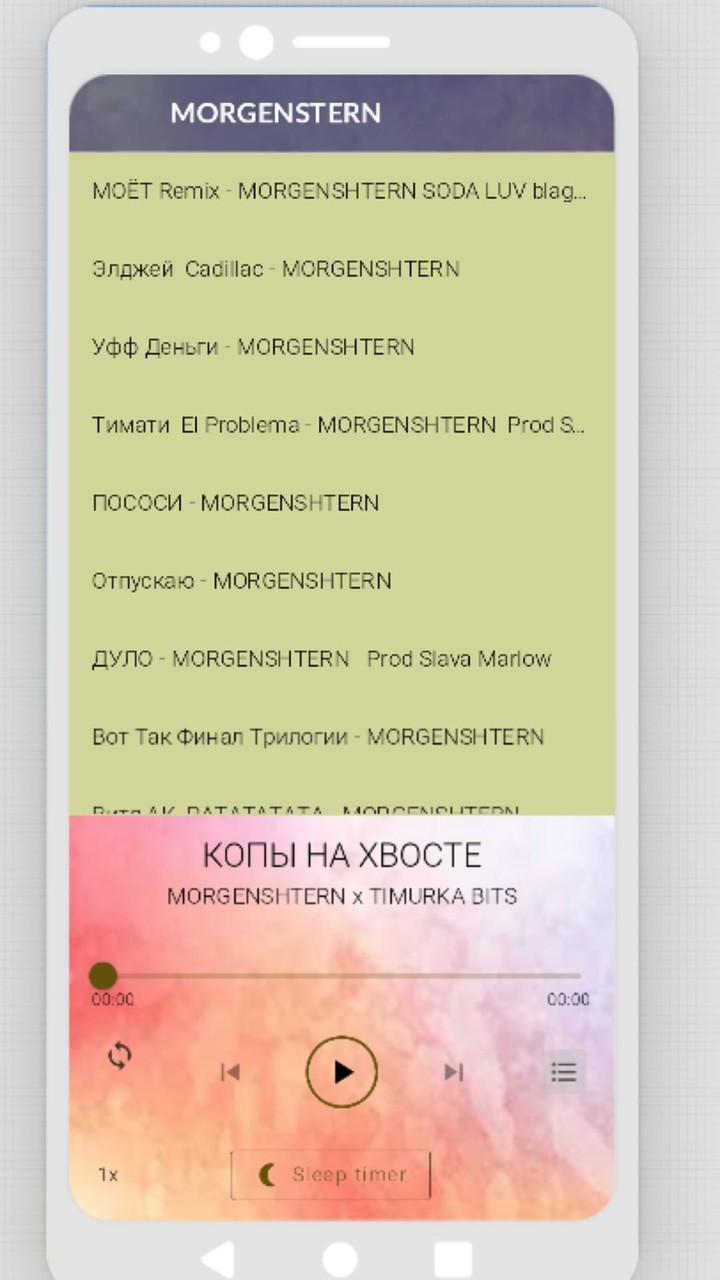Tap the repeat/shuffle loop icon

point(119,1057)
